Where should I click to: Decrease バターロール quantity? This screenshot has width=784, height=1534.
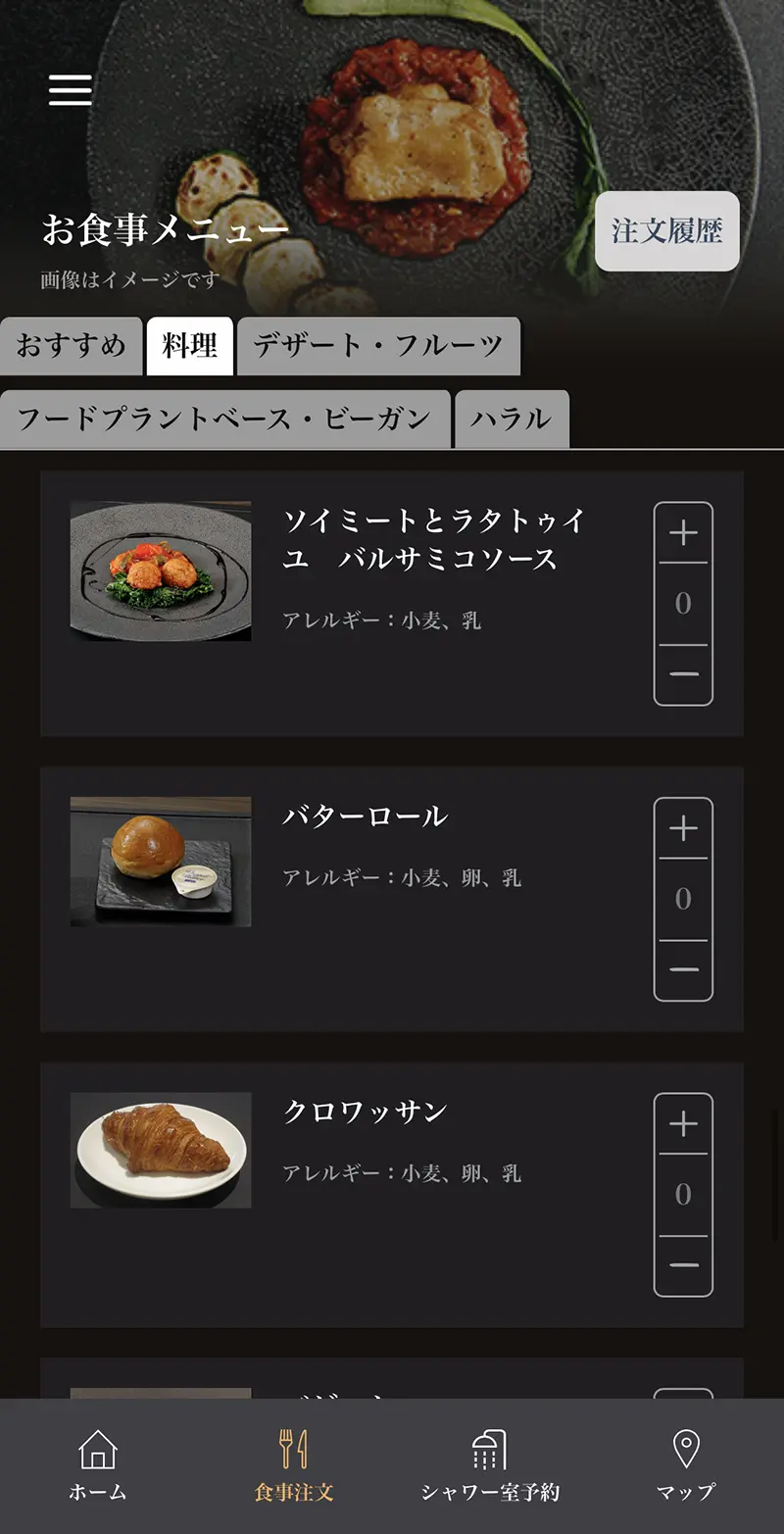pos(683,969)
